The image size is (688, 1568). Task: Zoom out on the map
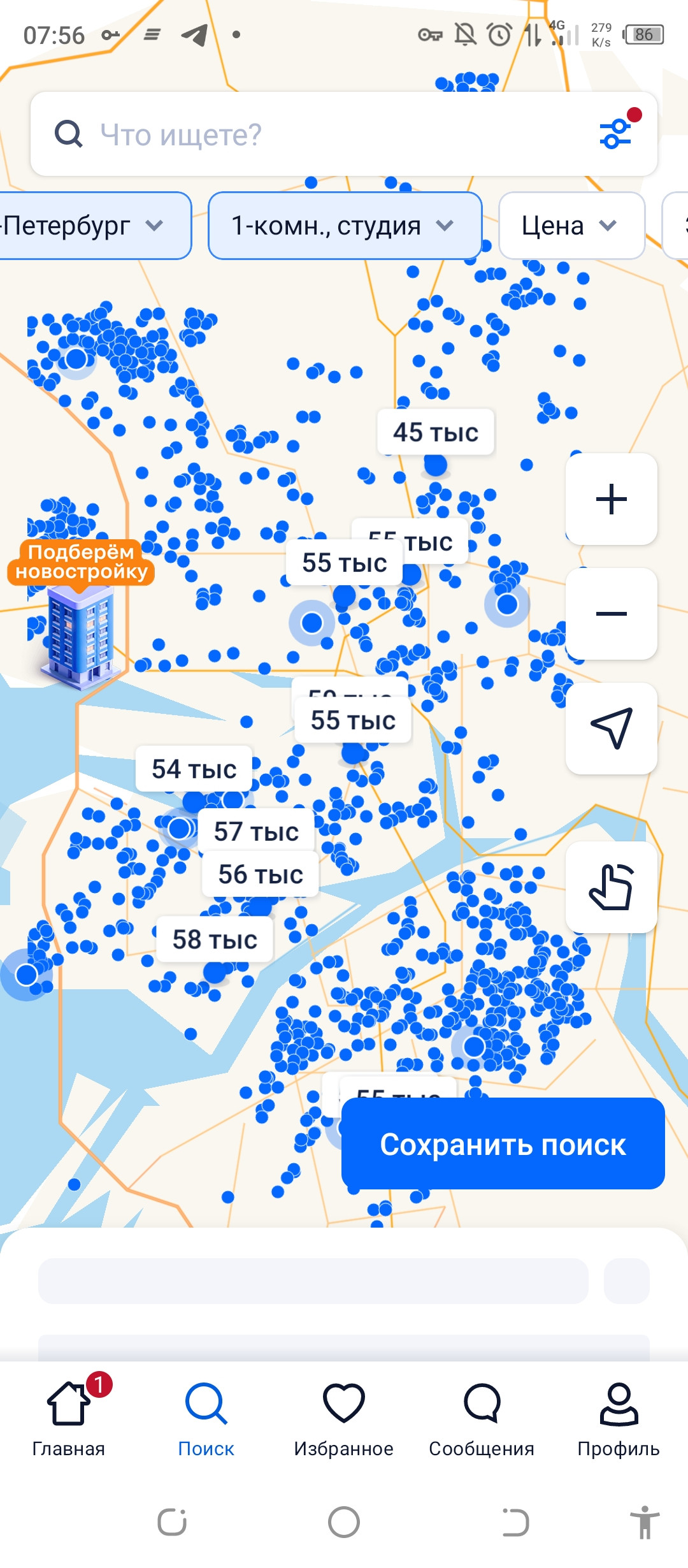611,614
